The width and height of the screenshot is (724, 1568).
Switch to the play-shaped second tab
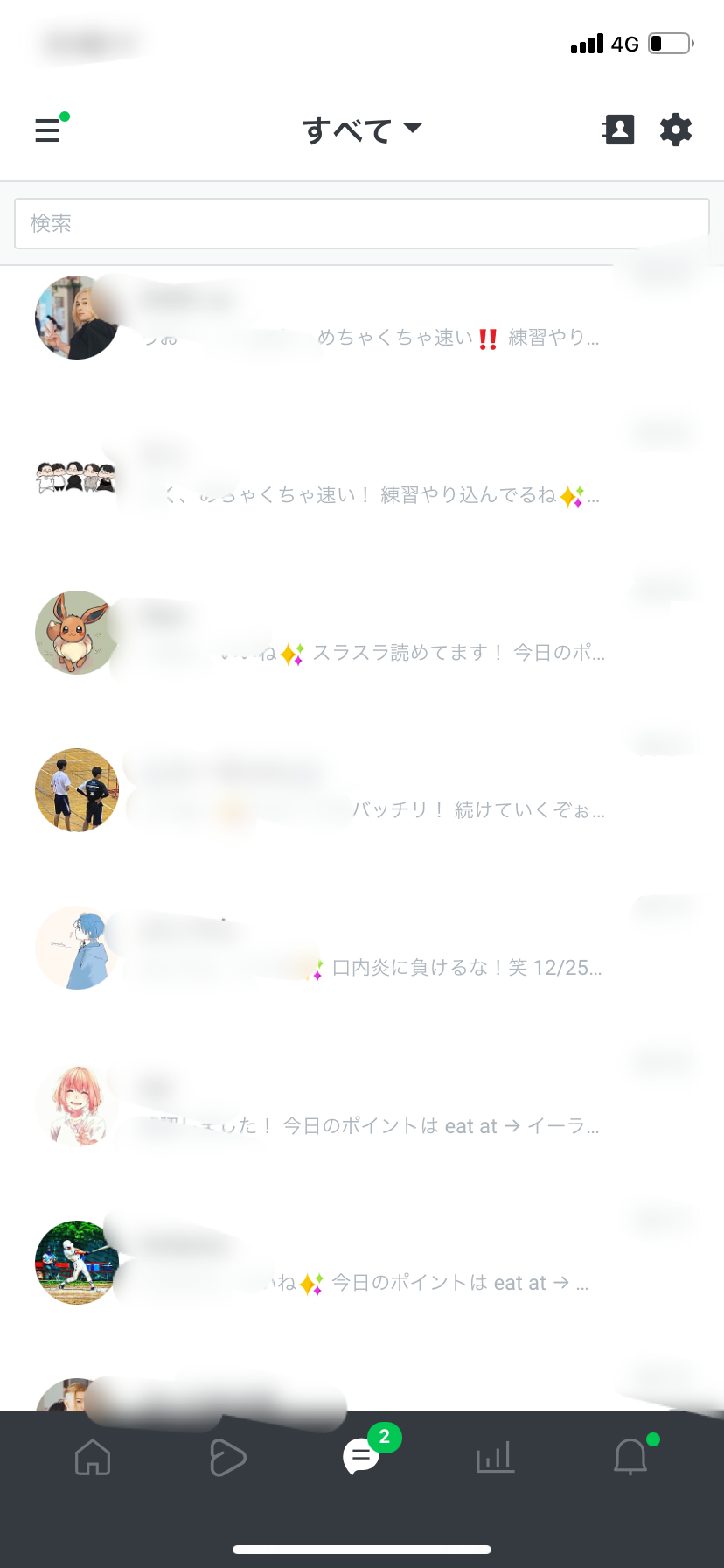(227, 1458)
